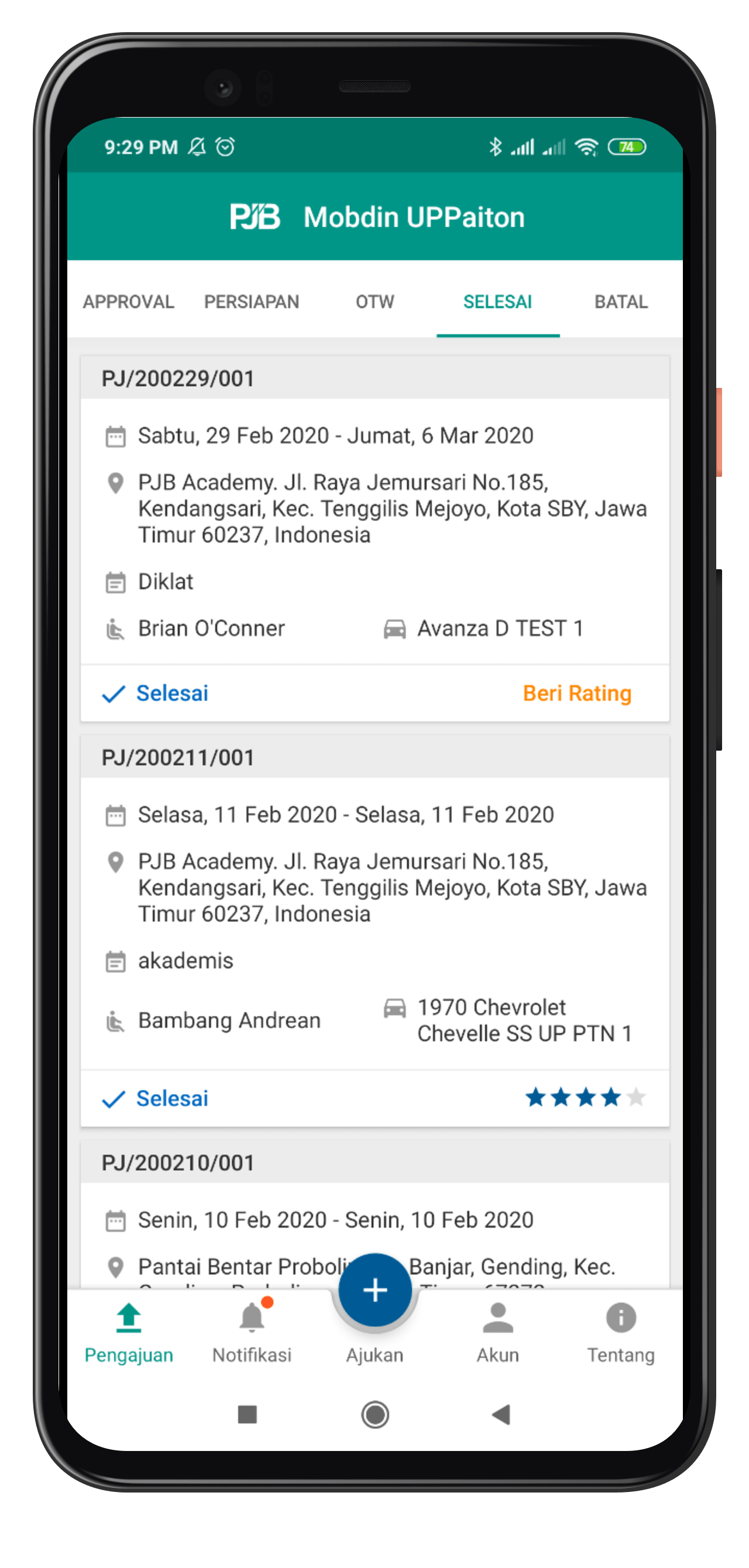Tap the system back button
The width and height of the screenshot is (749, 1568).
(x=501, y=1415)
